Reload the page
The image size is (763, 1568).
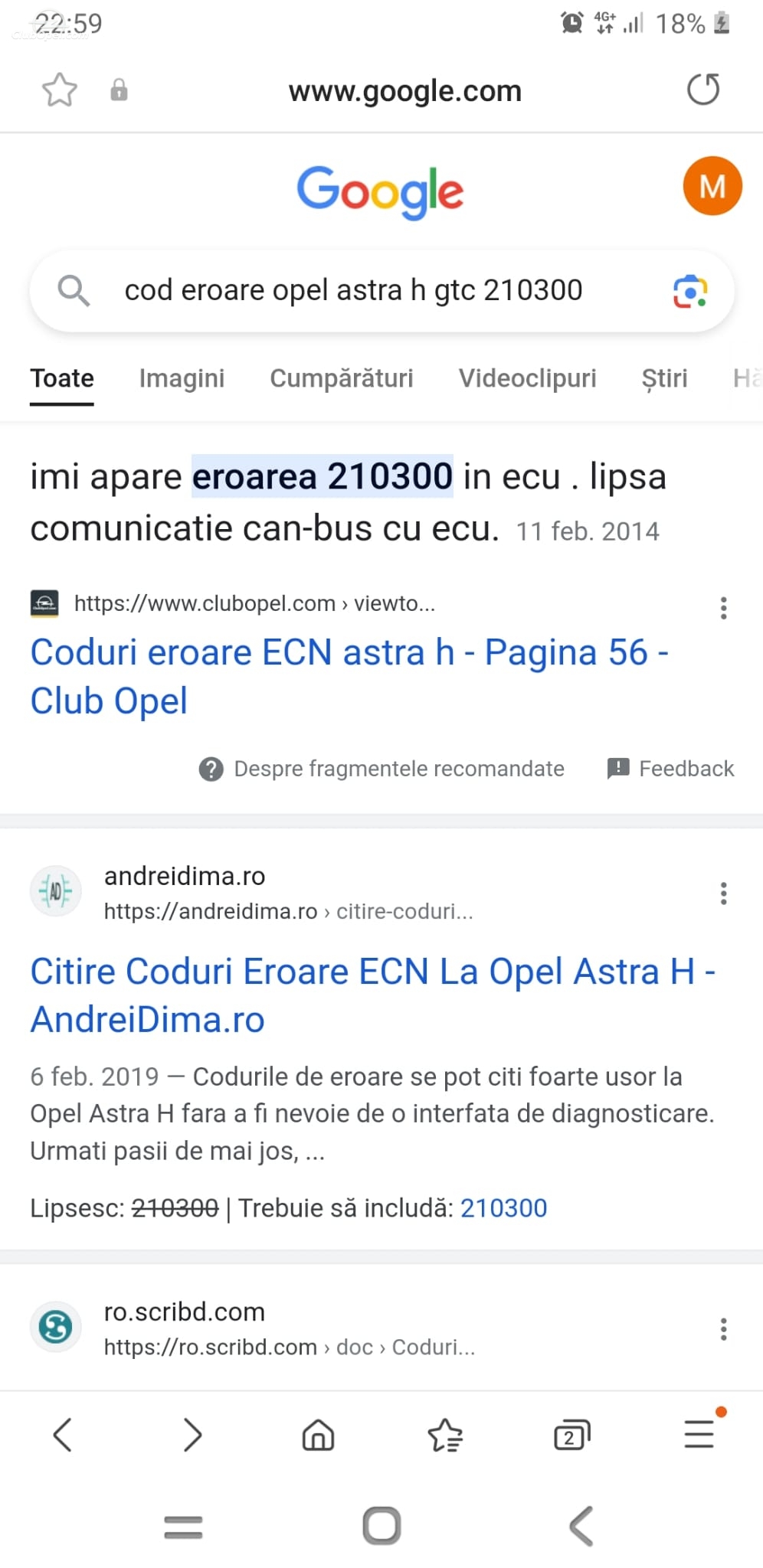pos(703,90)
